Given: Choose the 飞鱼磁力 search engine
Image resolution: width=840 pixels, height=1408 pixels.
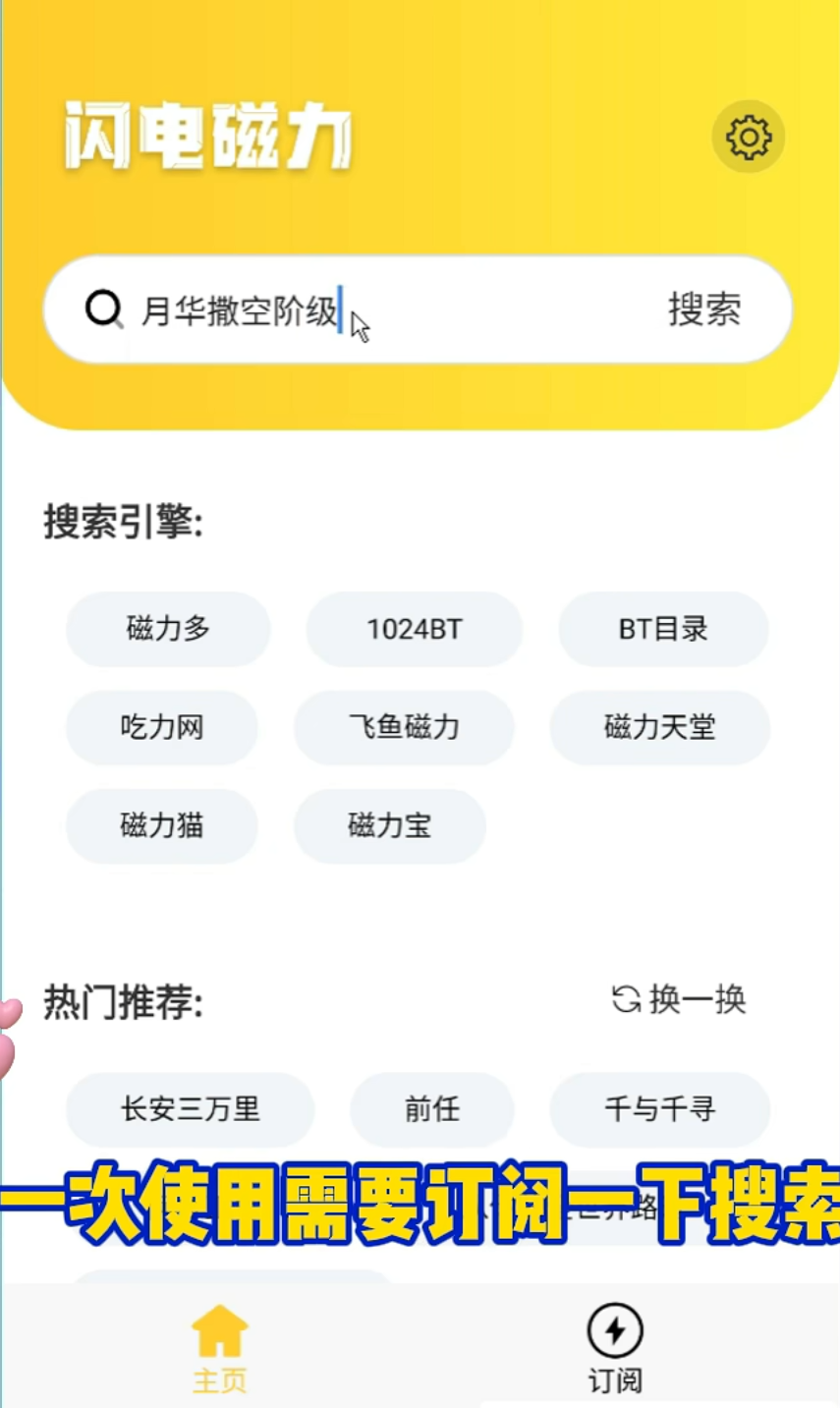Looking at the screenshot, I should 404,727.
